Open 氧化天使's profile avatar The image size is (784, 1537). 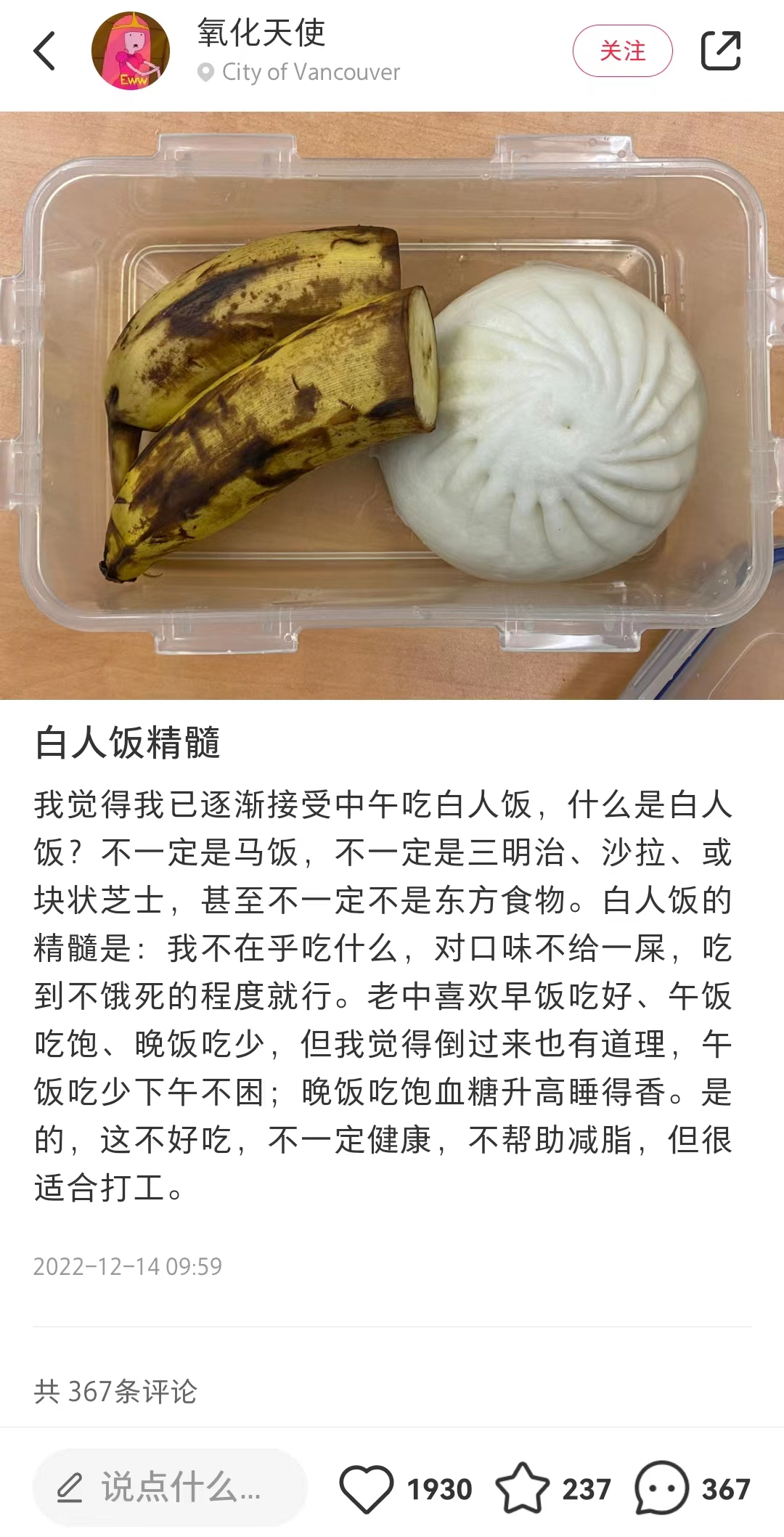point(131,51)
